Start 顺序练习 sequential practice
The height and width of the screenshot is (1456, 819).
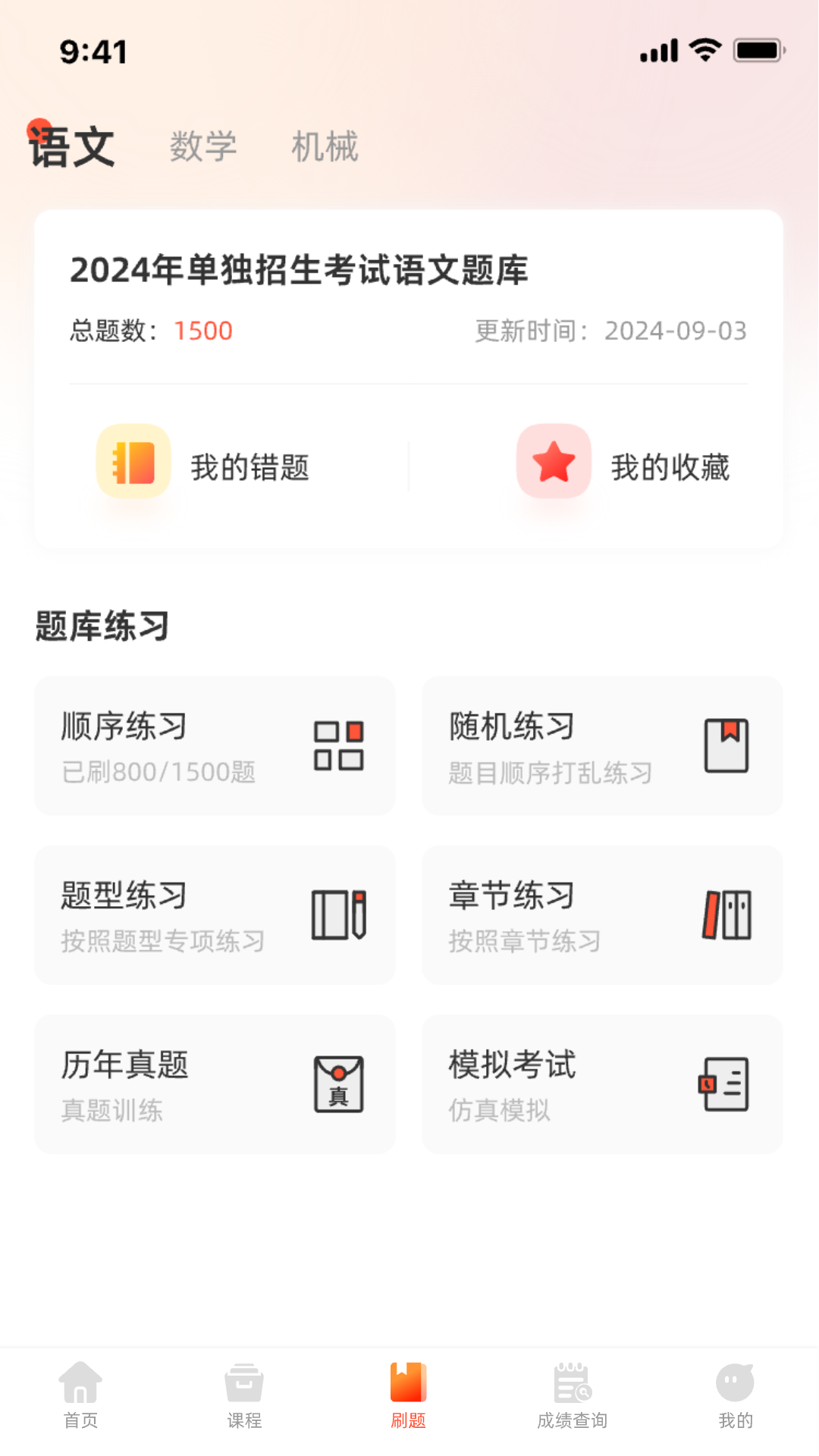point(214,745)
